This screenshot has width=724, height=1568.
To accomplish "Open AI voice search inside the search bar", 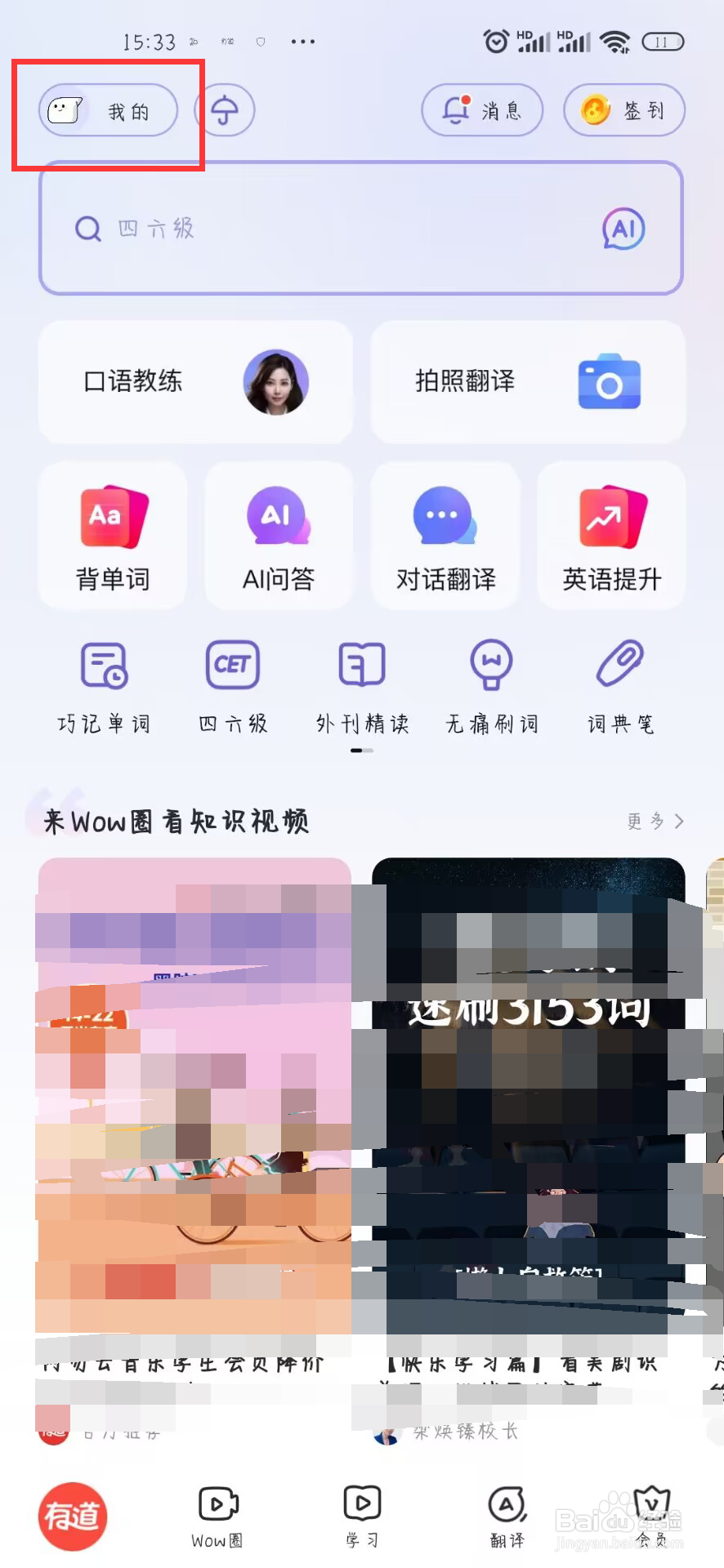I will point(622,229).
